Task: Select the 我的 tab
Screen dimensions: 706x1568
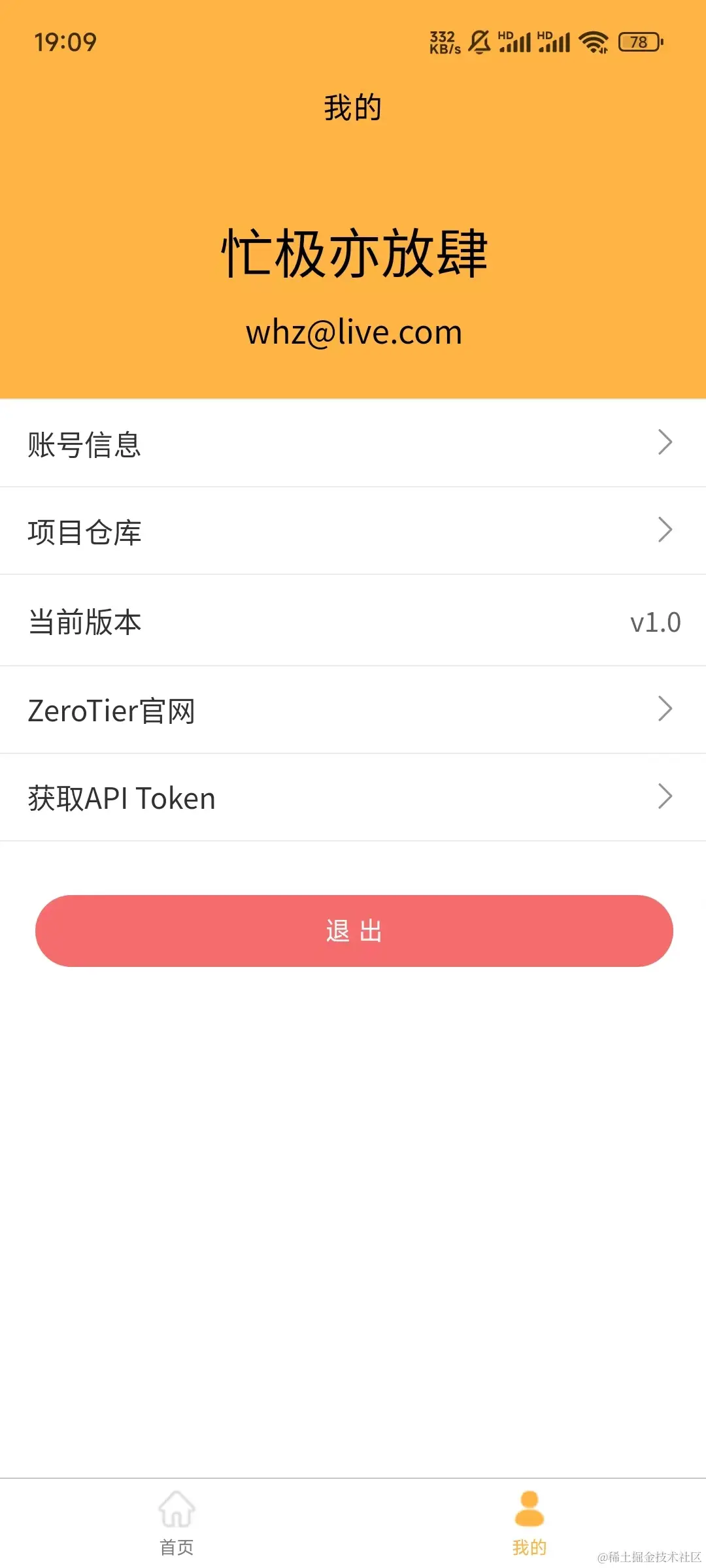Action: coord(529,1522)
